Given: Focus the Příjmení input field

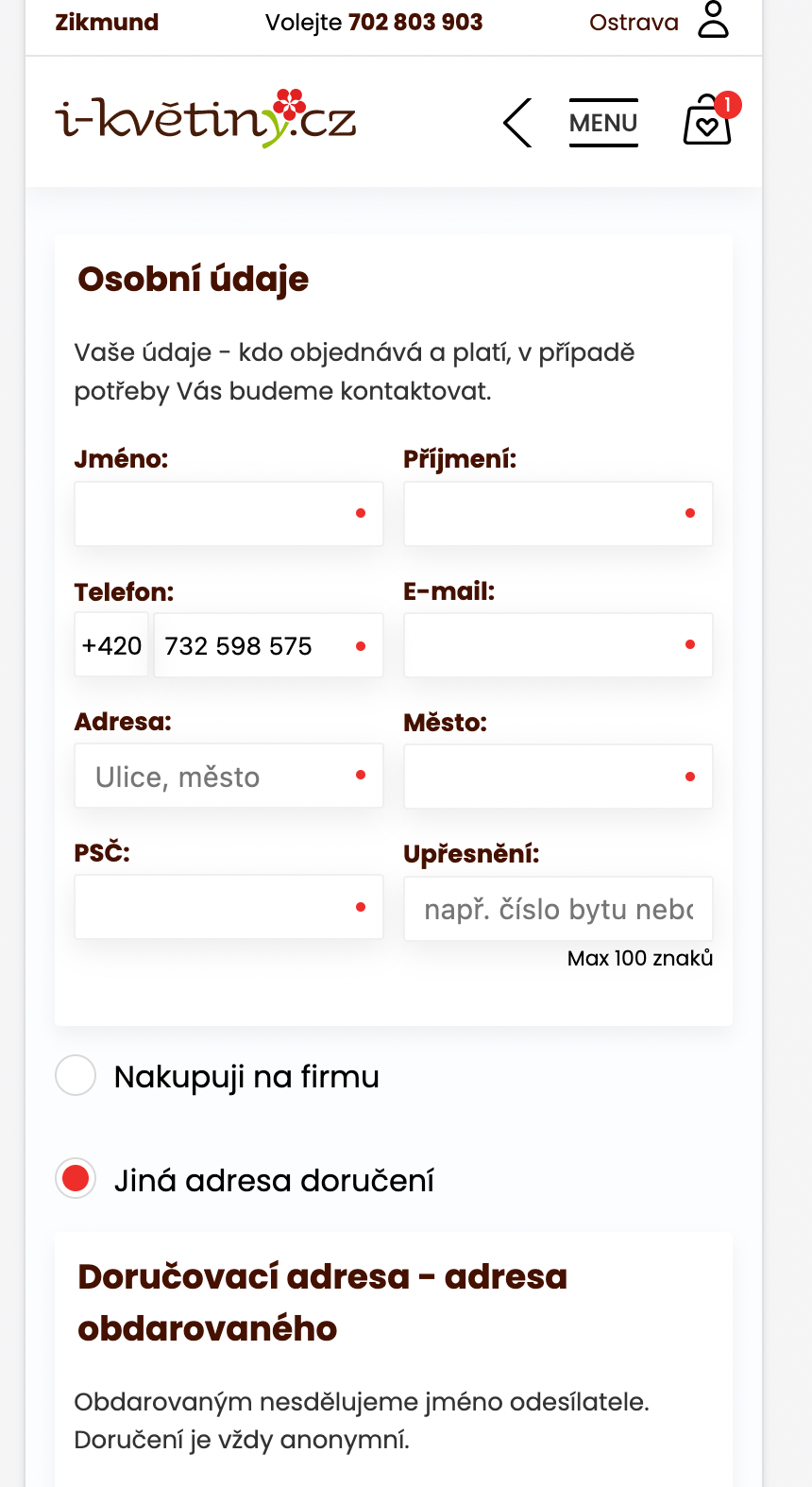Looking at the screenshot, I should pyautogui.click(x=558, y=514).
